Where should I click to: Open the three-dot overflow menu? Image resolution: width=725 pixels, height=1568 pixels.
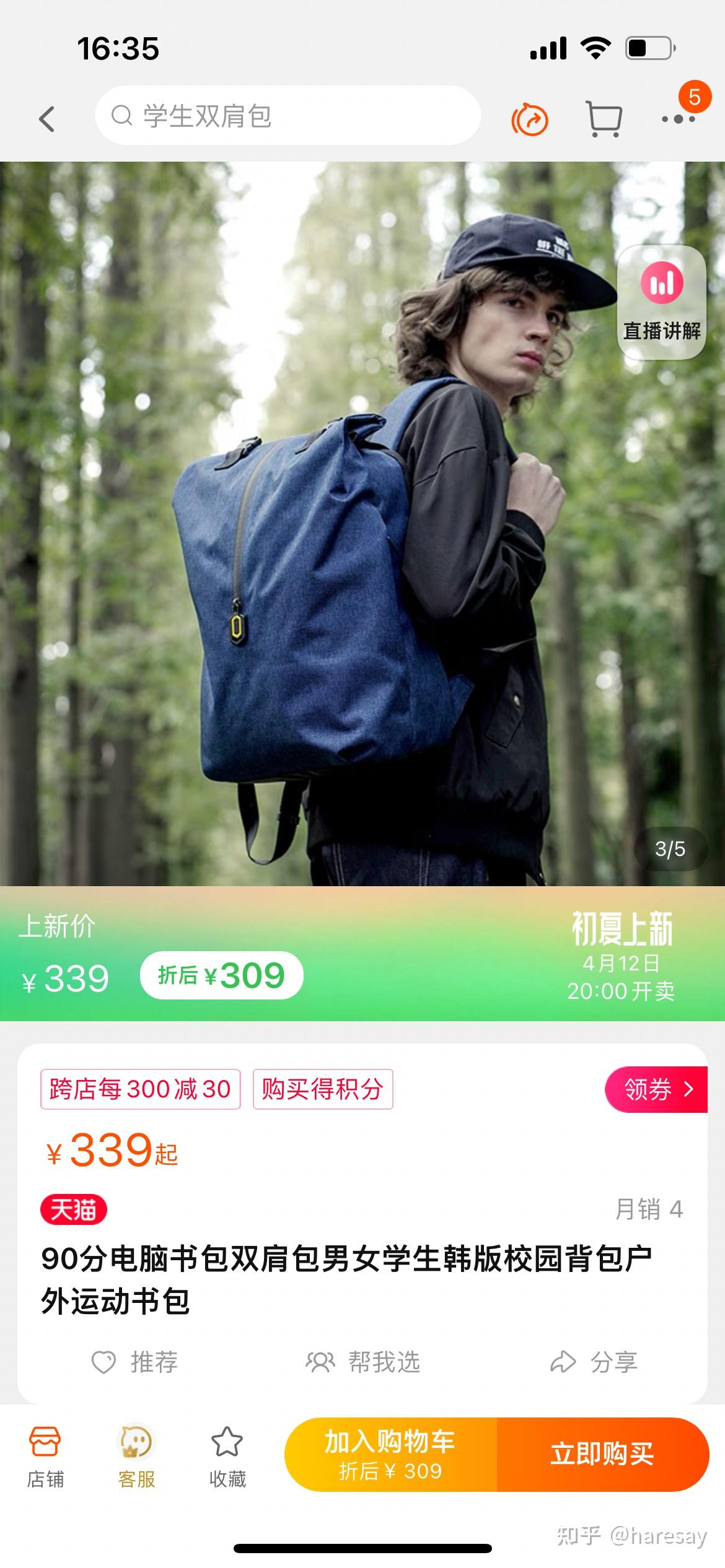click(x=678, y=119)
